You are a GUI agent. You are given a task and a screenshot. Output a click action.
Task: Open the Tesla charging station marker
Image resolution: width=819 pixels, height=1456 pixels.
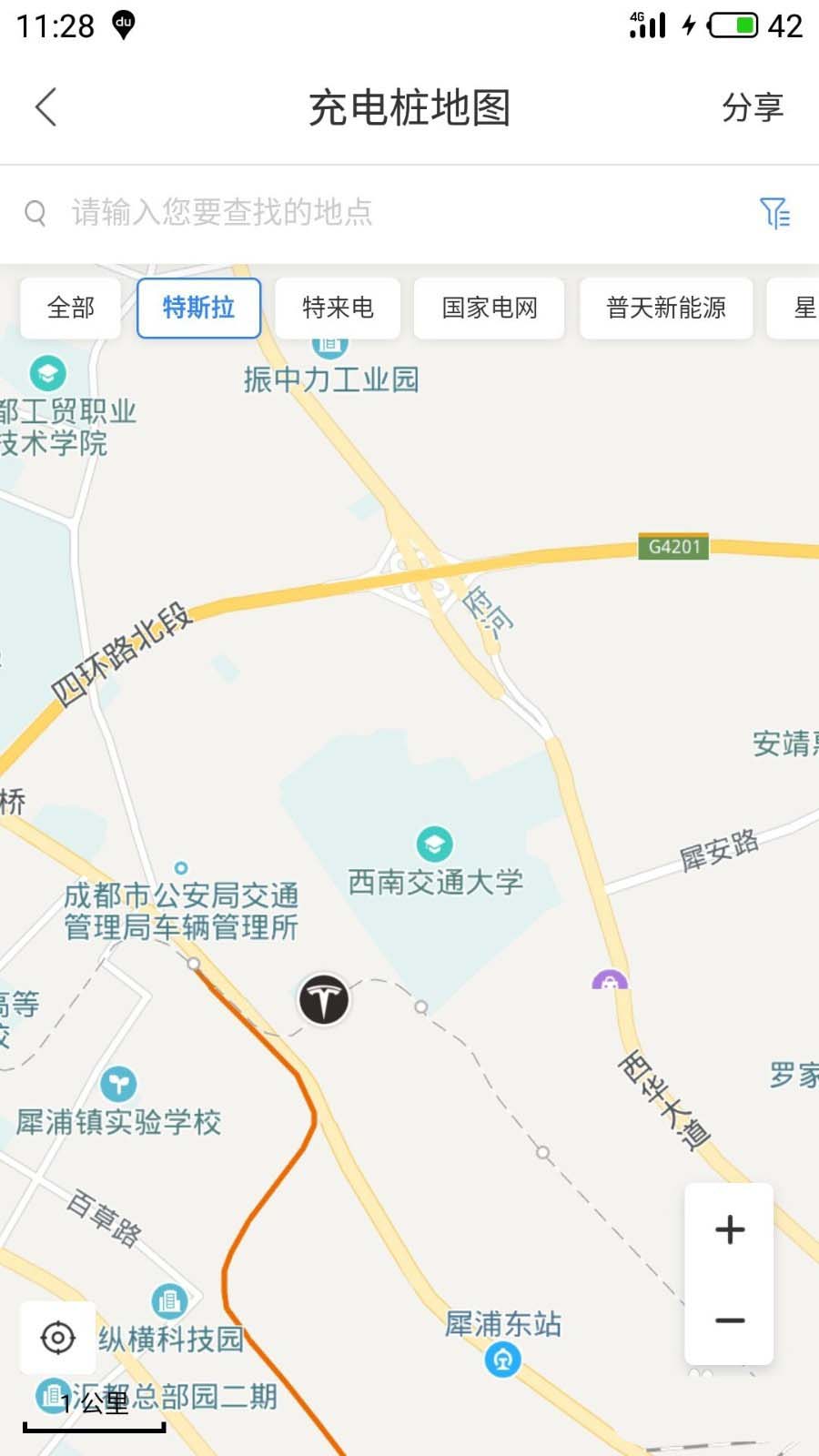coord(323,999)
